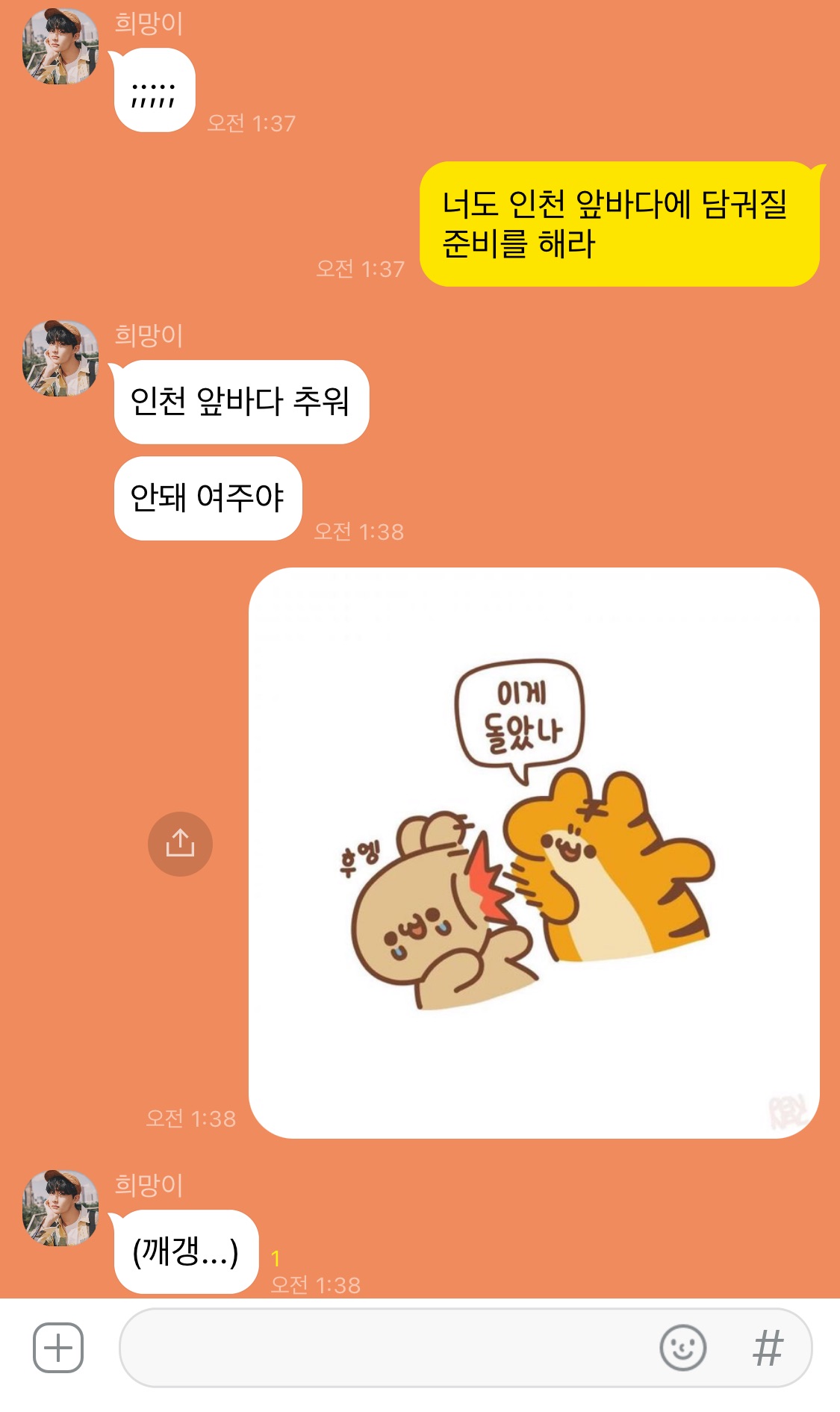Open the hashtag search button
Screen dimensions: 840x1412
(x=768, y=1348)
